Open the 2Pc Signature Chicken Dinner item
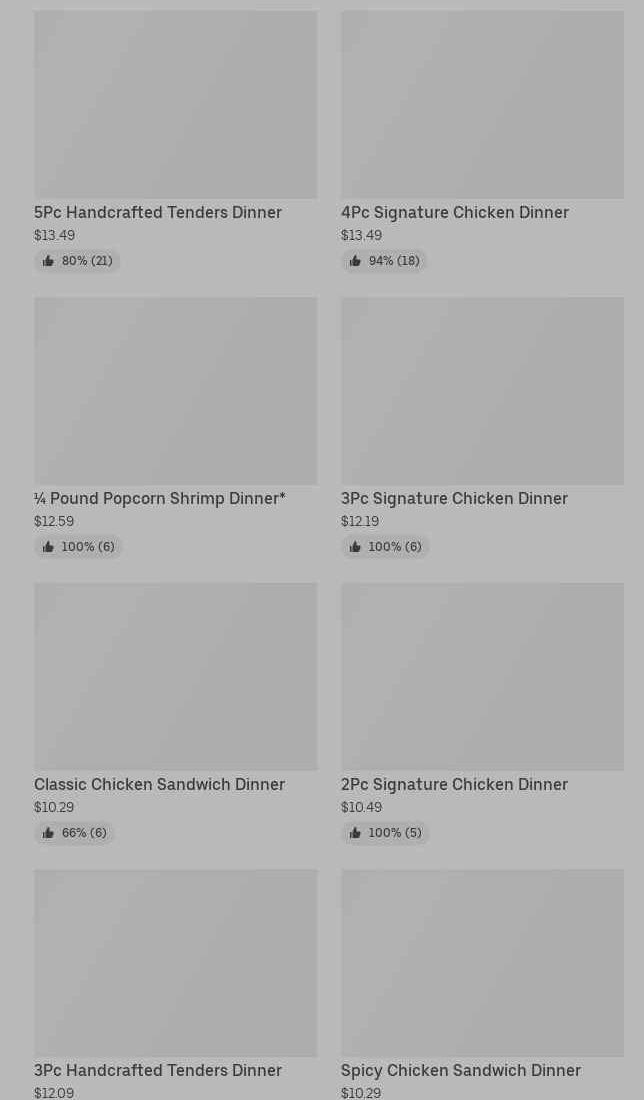This screenshot has width=644, height=1100. pos(483,713)
